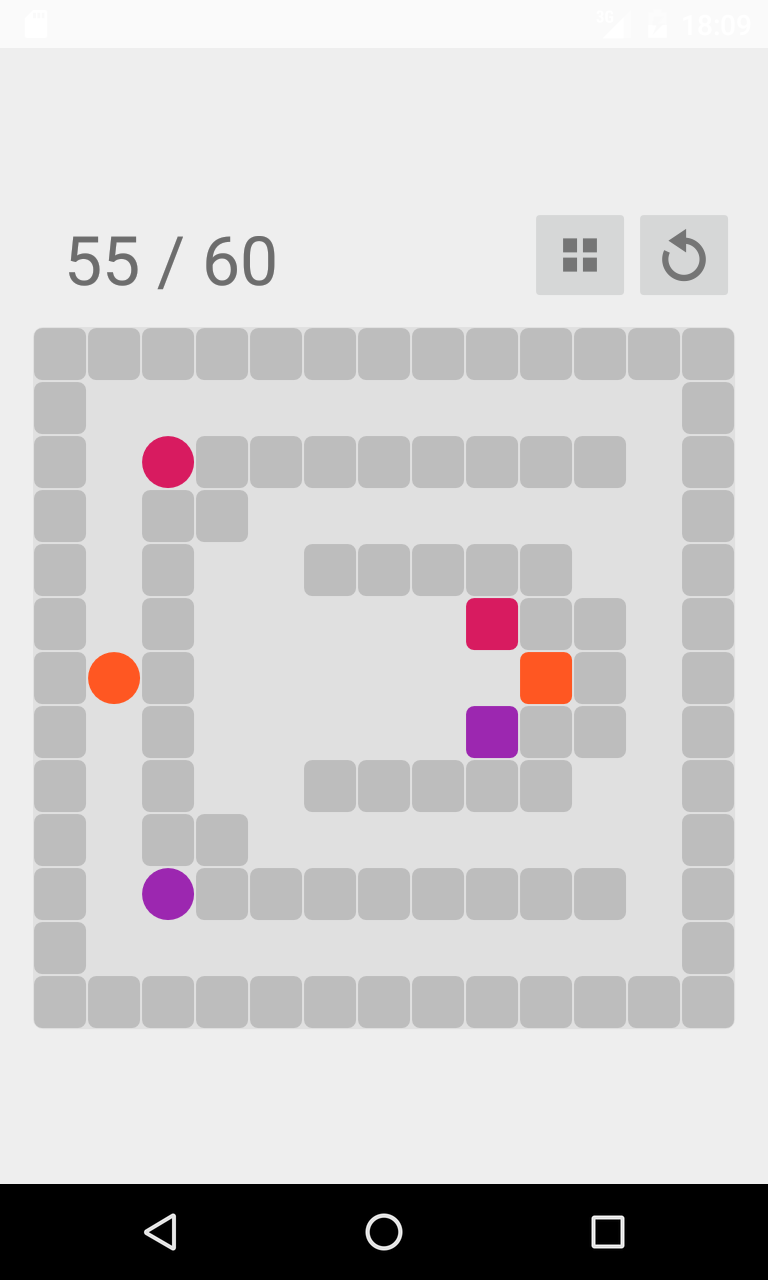Select the orange circle piece
Screen dimensions: 768x1280
(x=114, y=678)
